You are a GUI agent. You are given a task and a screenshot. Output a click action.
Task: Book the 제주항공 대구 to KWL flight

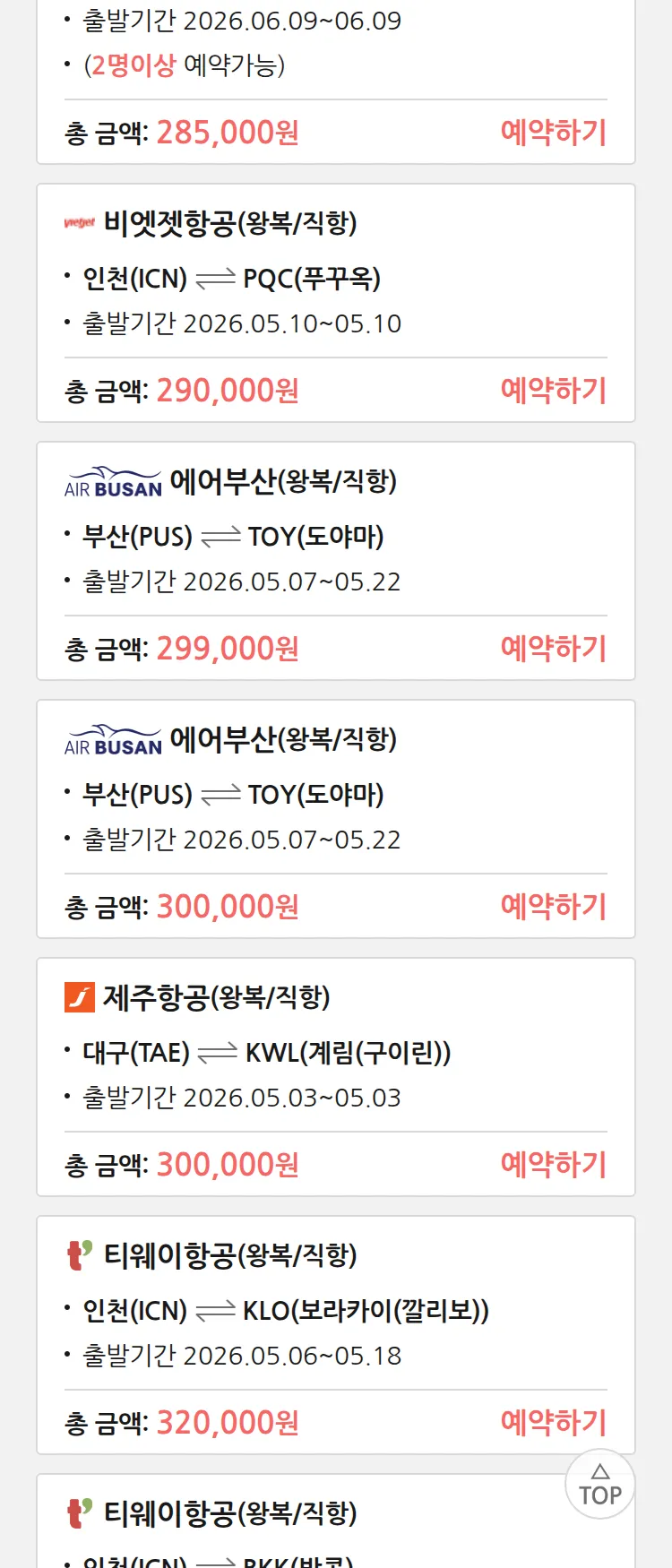click(x=553, y=1165)
